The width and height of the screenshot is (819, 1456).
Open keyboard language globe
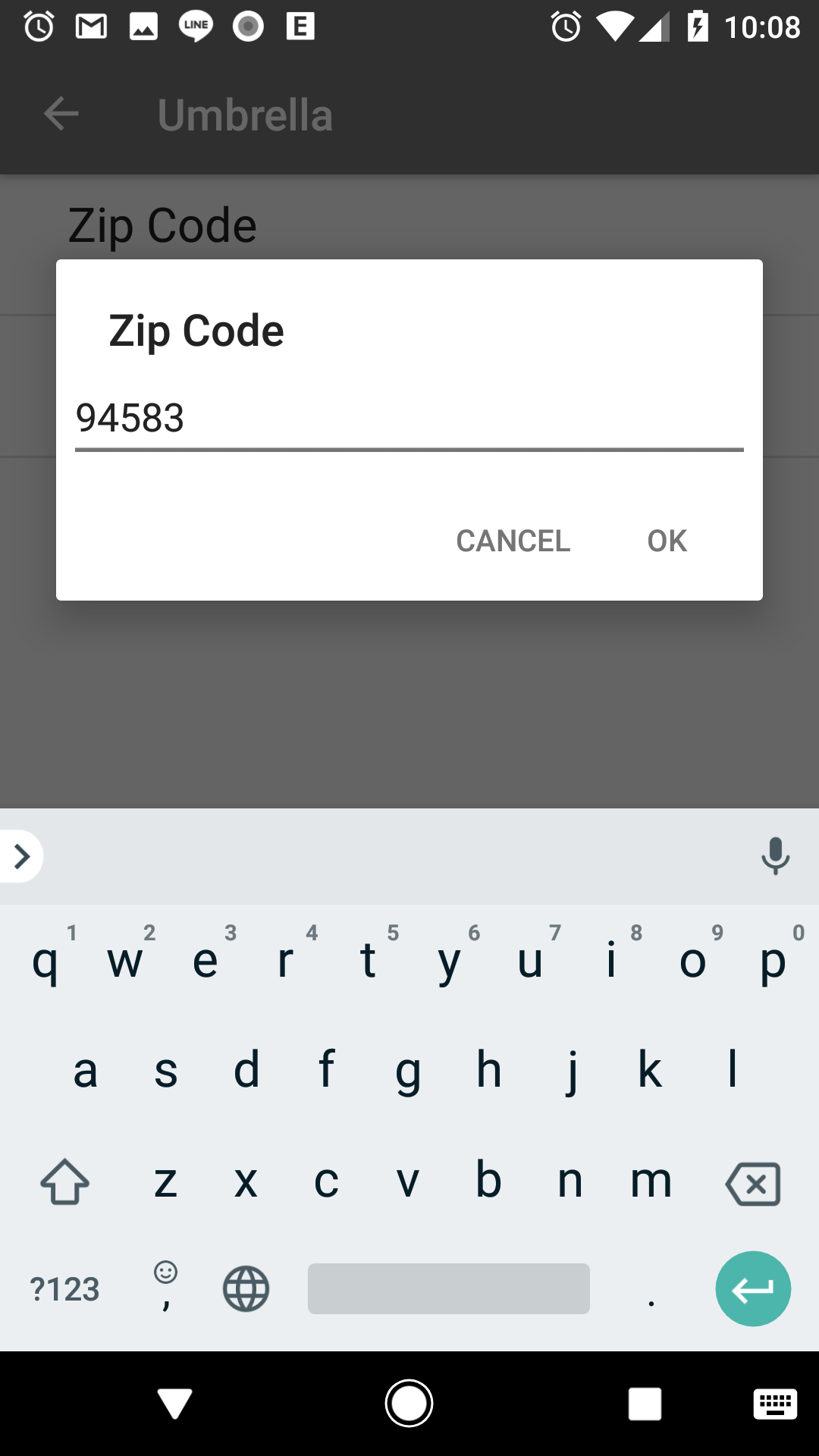(x=246, y=1289)
